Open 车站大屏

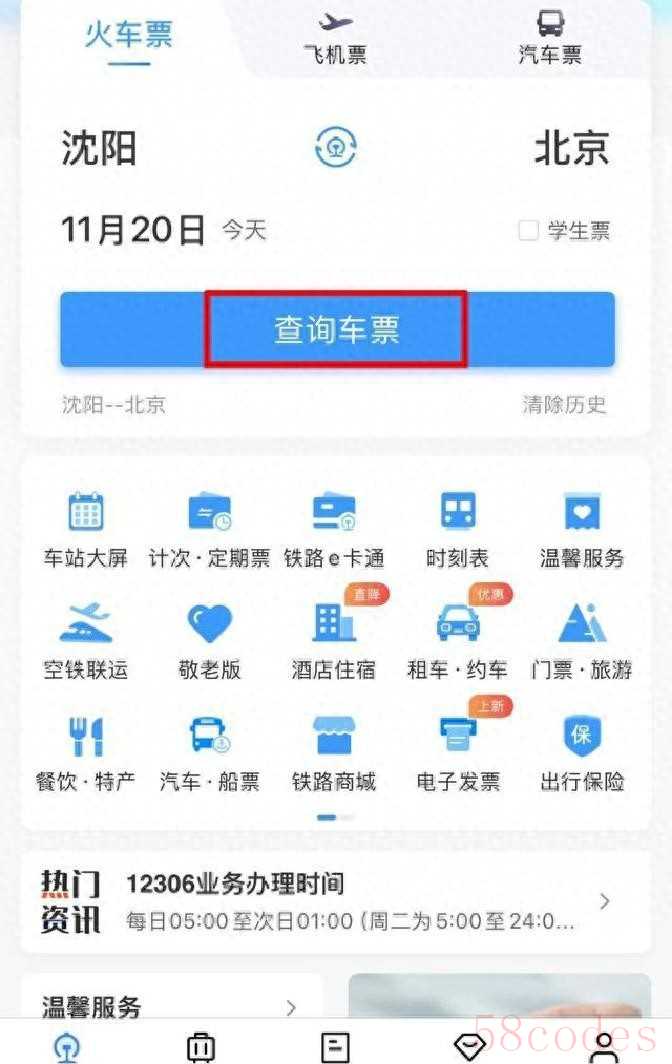tap(85, 530)
